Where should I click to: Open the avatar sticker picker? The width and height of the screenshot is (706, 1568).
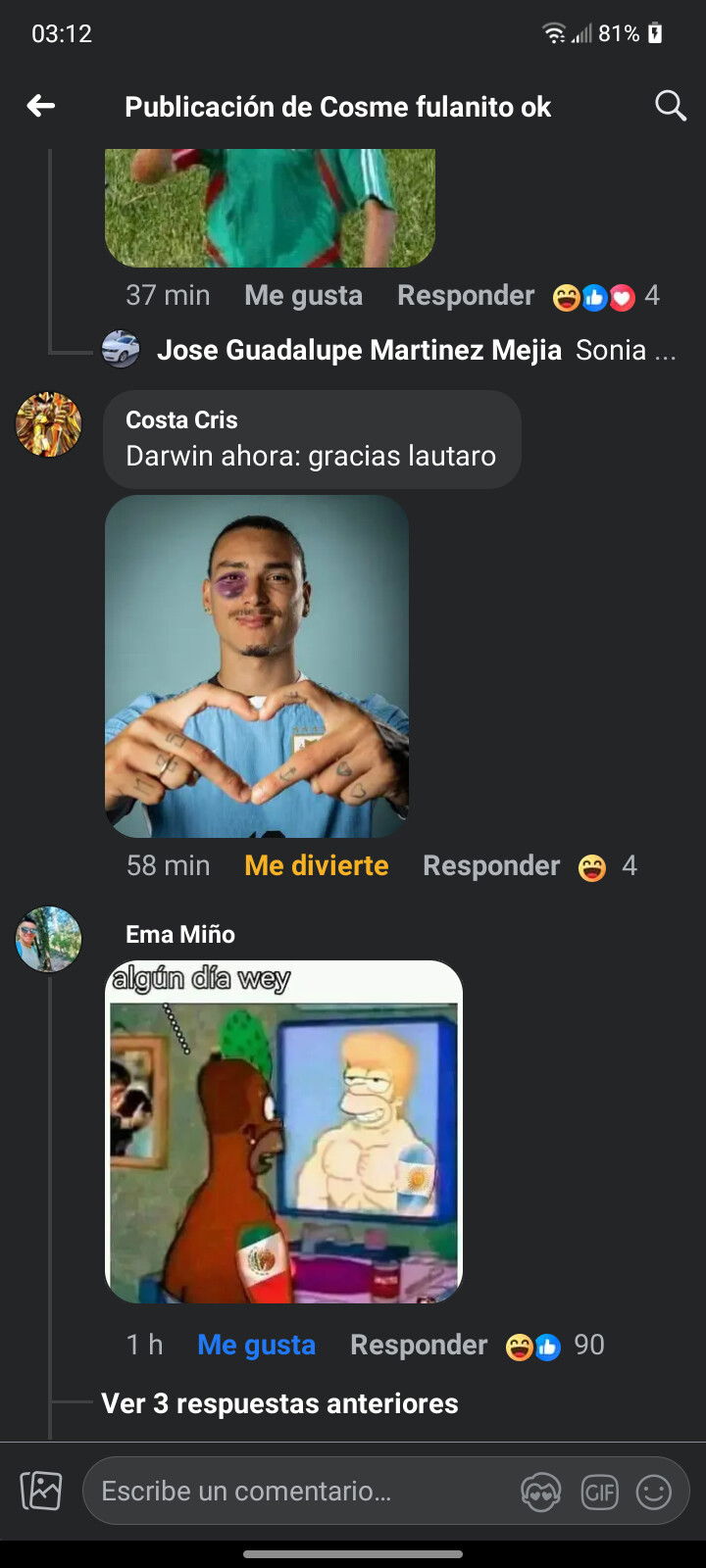(x=541, y=1492)
